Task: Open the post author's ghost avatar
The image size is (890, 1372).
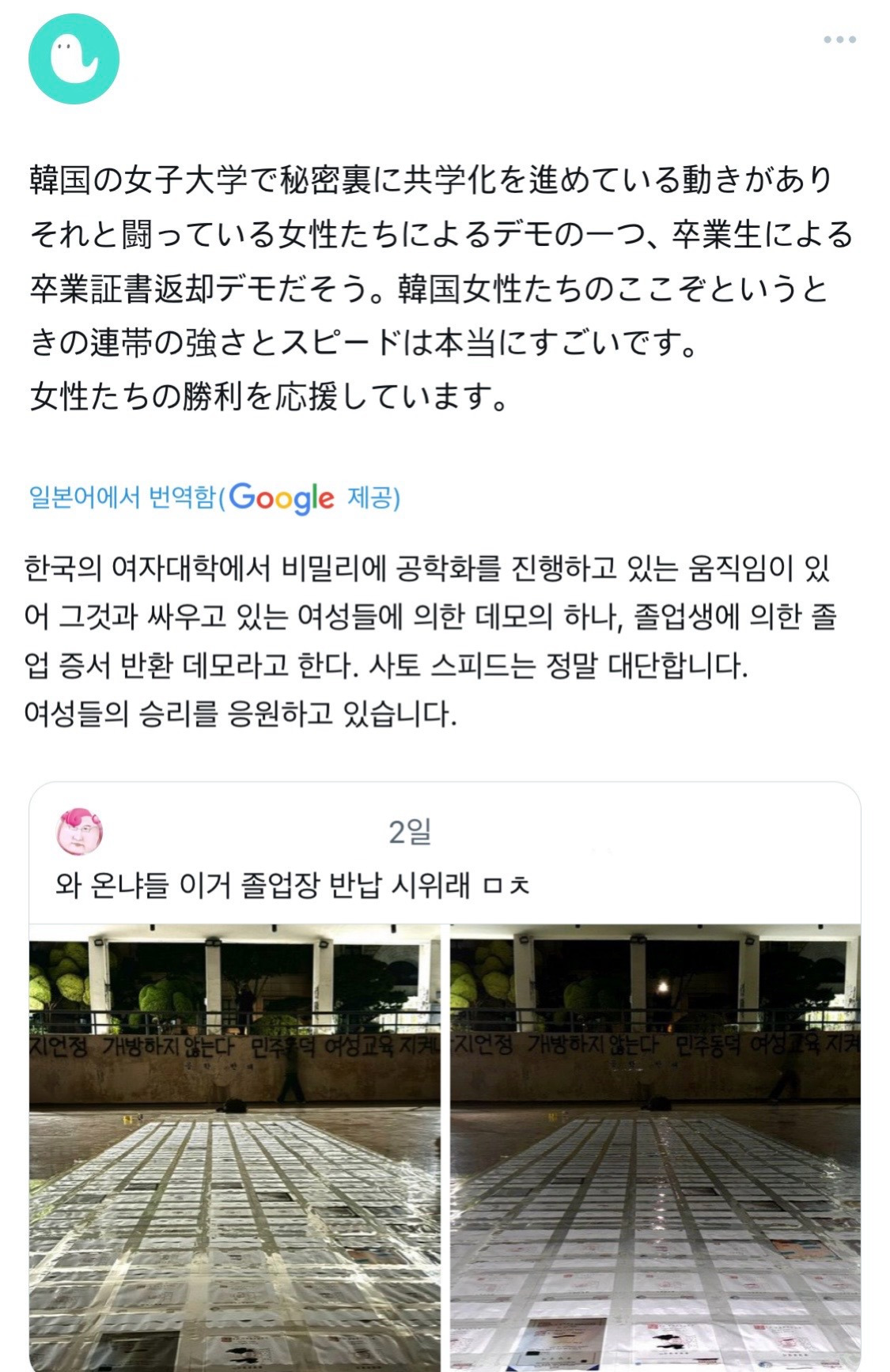Action: [x=74, y=59]
